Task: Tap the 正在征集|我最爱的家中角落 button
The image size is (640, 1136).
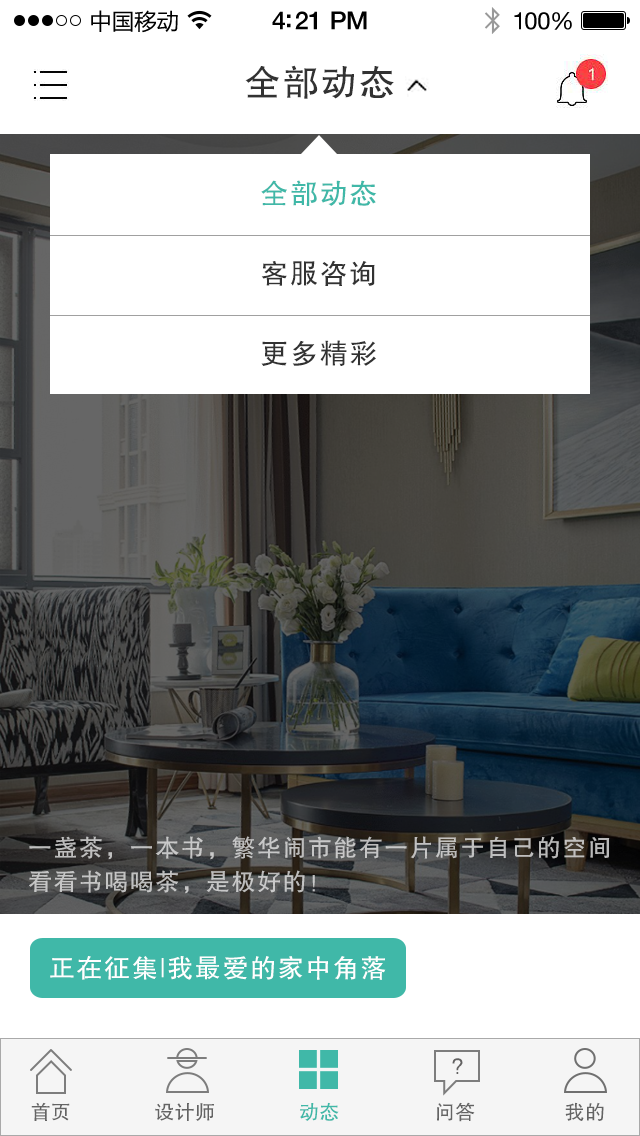Action: 217,968
